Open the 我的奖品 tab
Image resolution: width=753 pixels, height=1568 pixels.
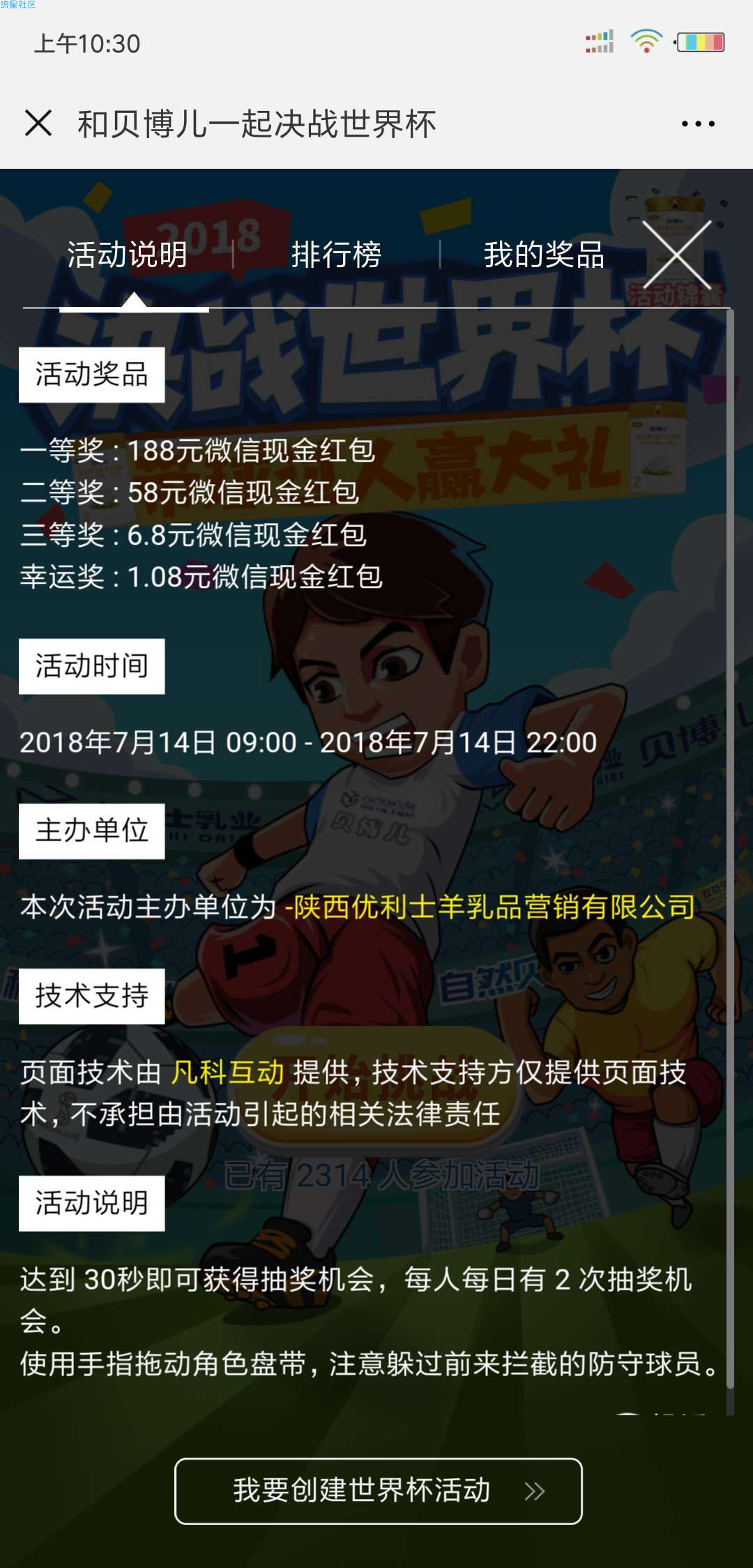(544, 255)
